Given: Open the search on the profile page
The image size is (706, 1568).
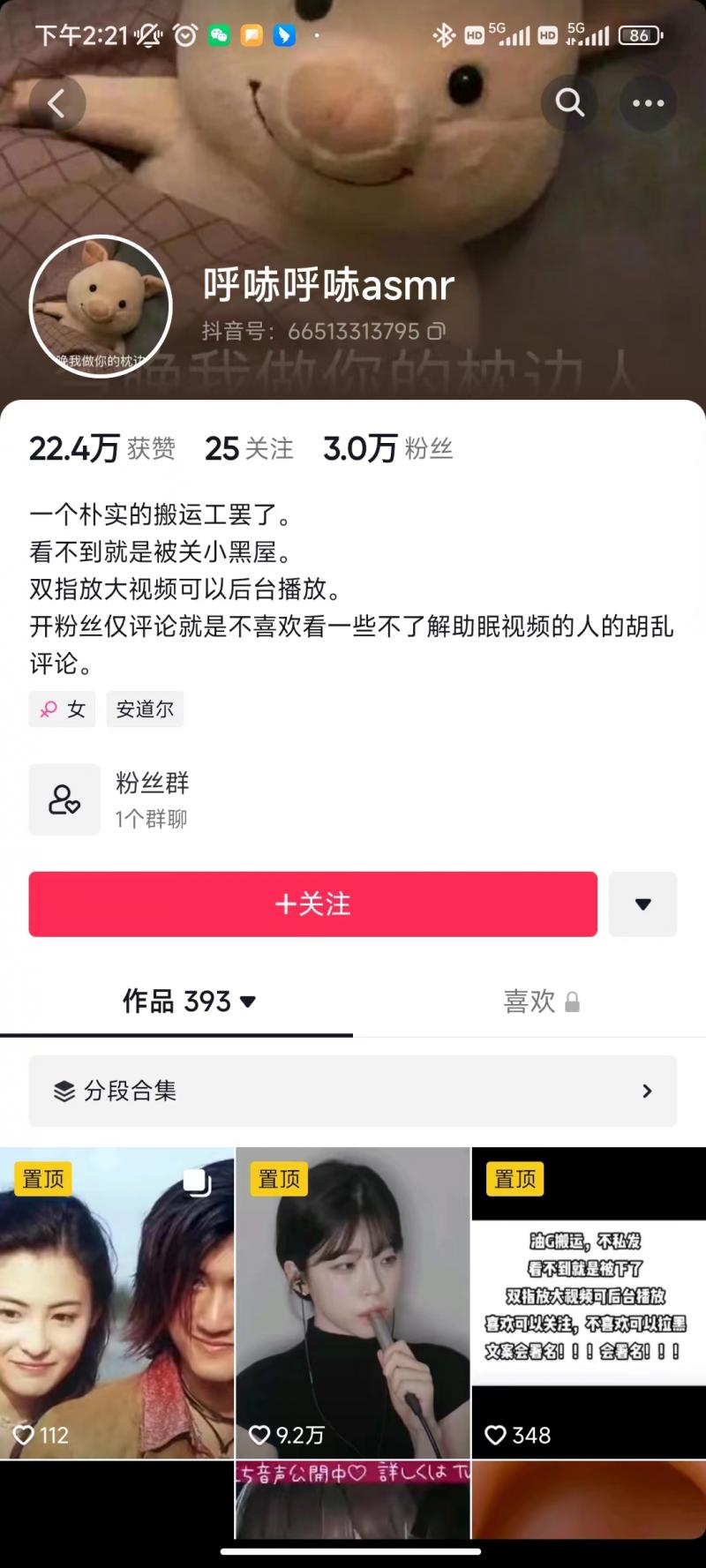Looking at the screenshot, I should click(569, 103).
